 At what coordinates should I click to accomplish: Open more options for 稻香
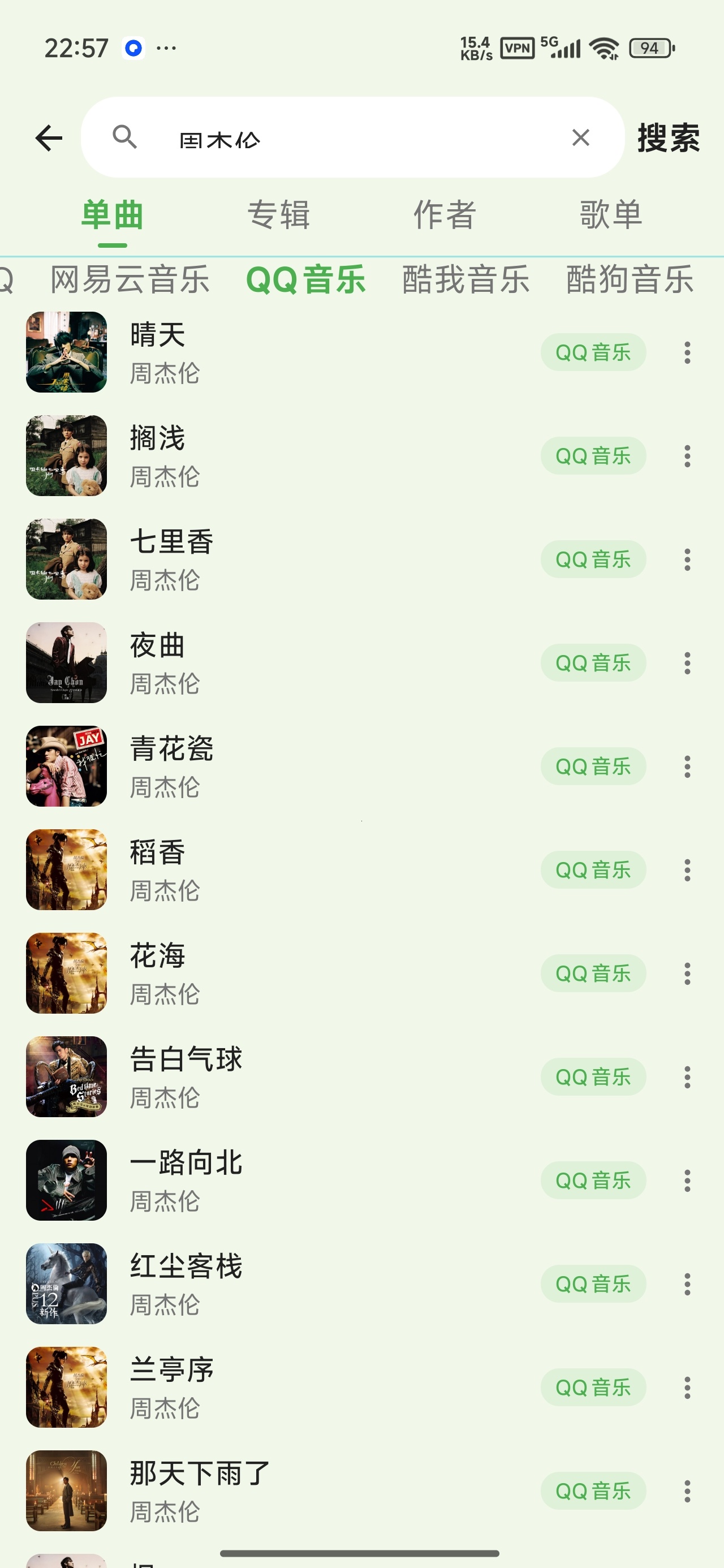click(687, 870)
